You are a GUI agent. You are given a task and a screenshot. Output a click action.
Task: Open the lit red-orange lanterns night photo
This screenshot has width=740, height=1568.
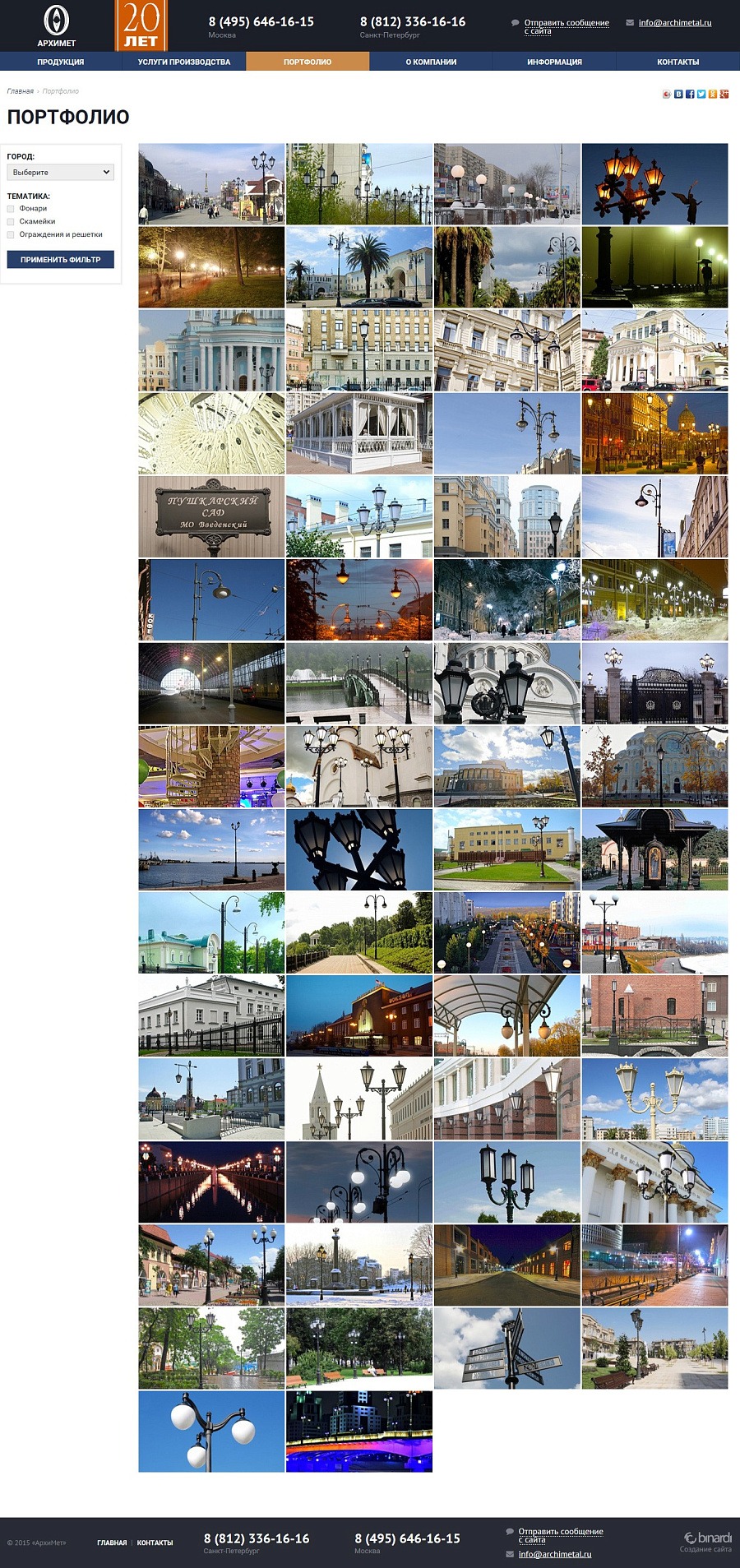(654, 184)
